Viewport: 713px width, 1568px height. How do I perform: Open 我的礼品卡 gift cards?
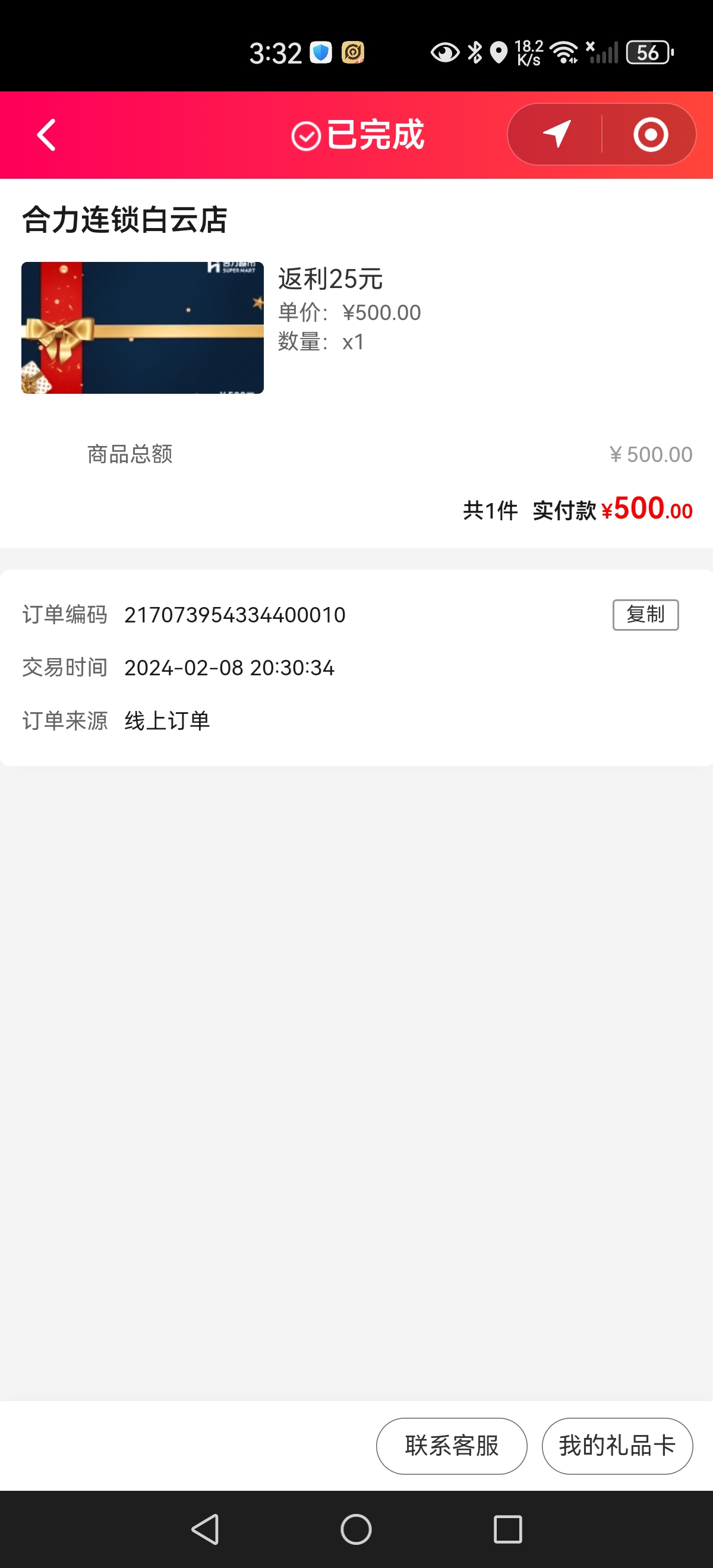[x=617, y=1446]
